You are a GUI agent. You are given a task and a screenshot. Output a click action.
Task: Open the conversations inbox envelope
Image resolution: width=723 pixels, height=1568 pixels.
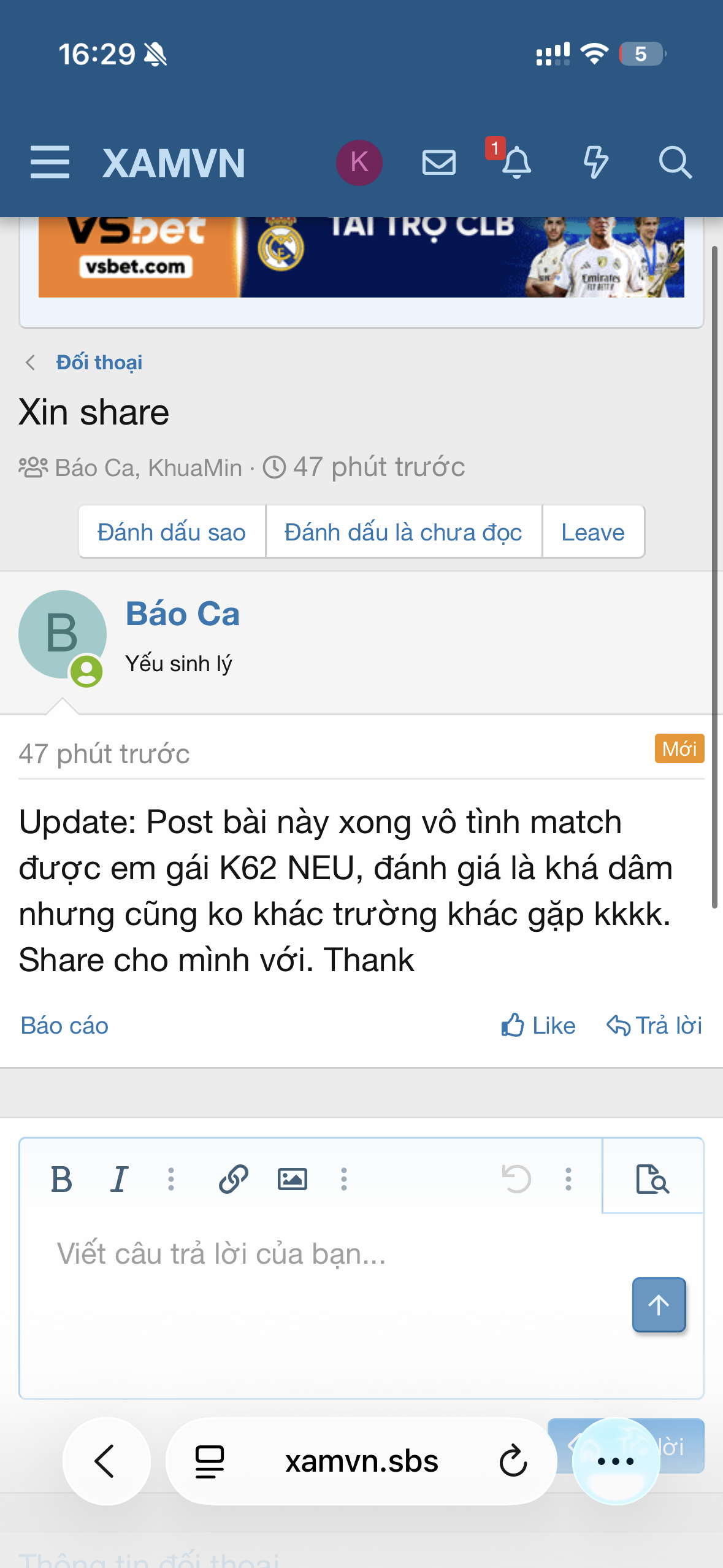pos(438,163)
